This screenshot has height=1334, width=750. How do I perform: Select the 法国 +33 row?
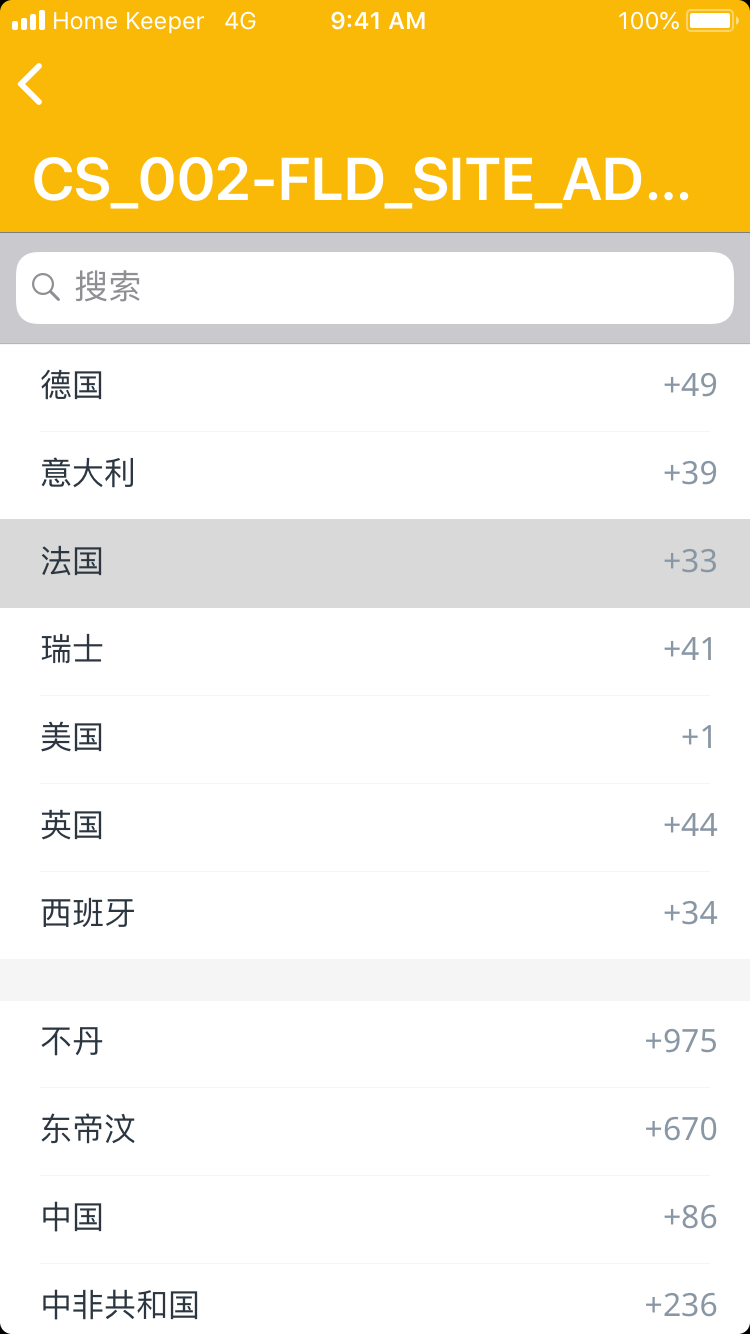(375, 562)
